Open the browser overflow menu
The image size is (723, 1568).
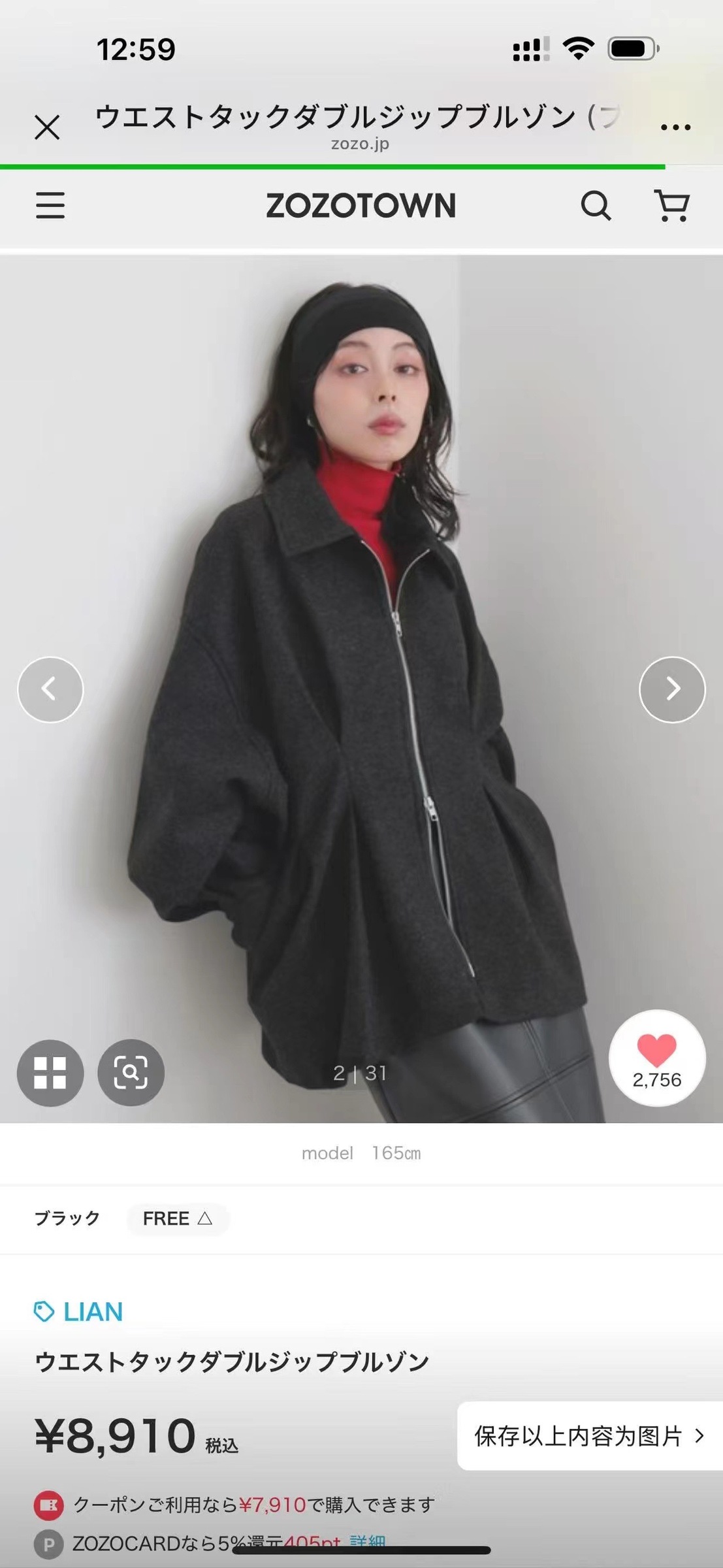(675, 127)
